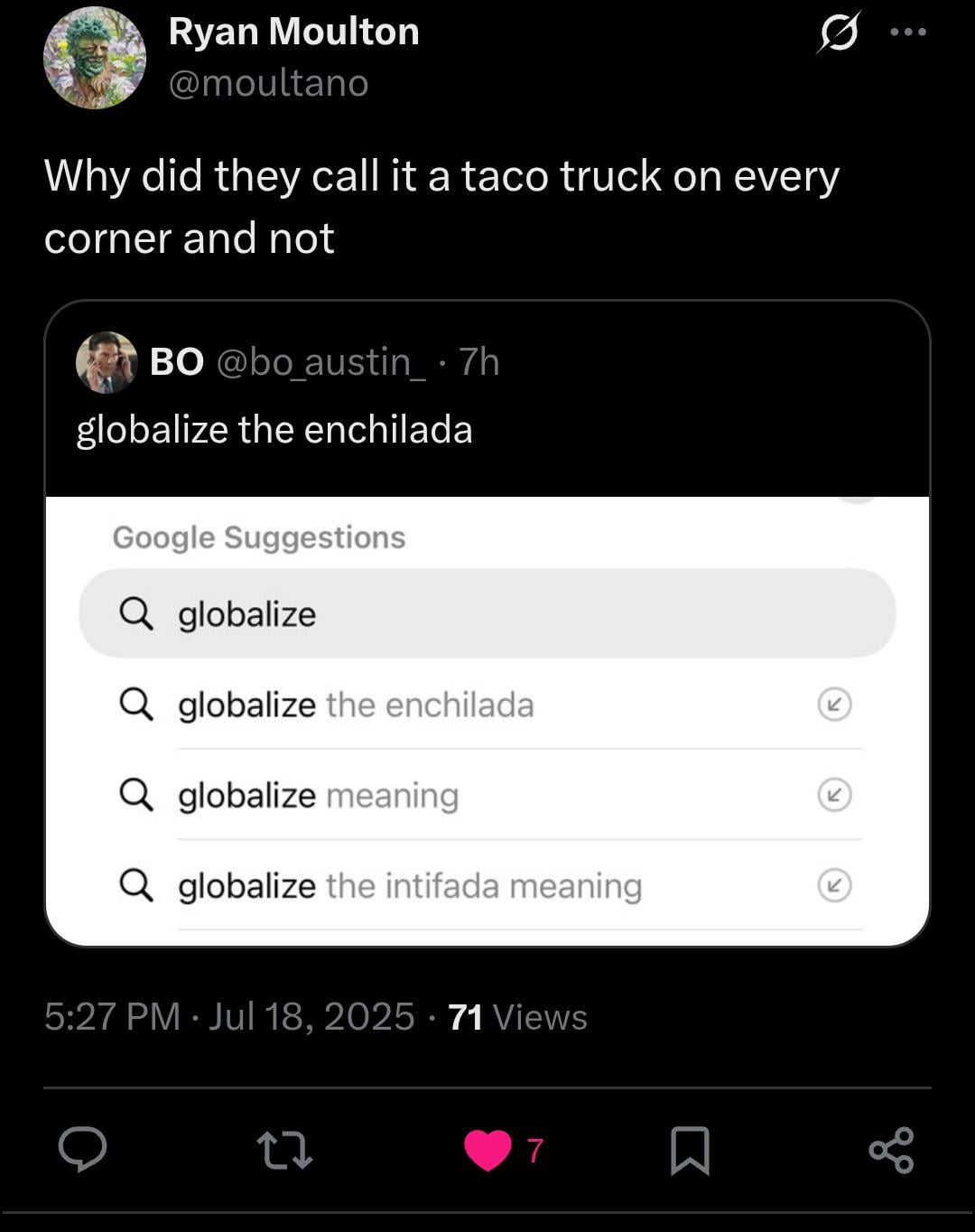Unlike this post with 7 likes
This screenshot has width=975, height=1232.
488,1151
